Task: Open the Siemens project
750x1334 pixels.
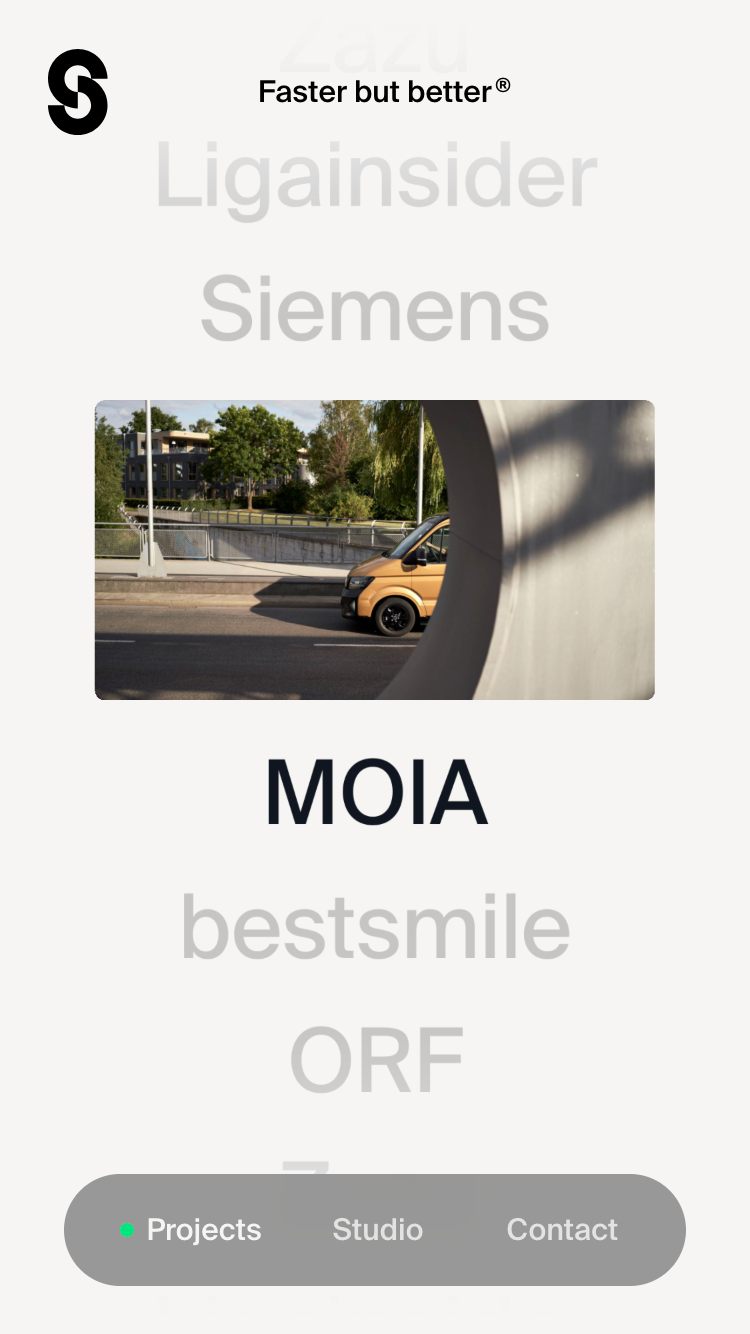Action: tap(375, 310)
